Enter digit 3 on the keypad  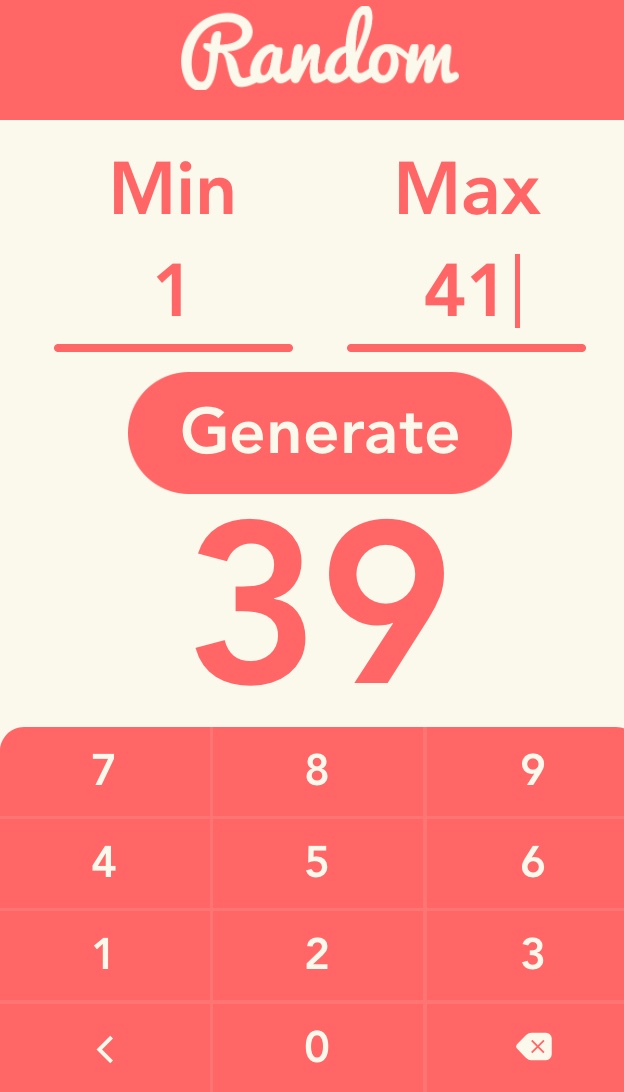[532, 955]
